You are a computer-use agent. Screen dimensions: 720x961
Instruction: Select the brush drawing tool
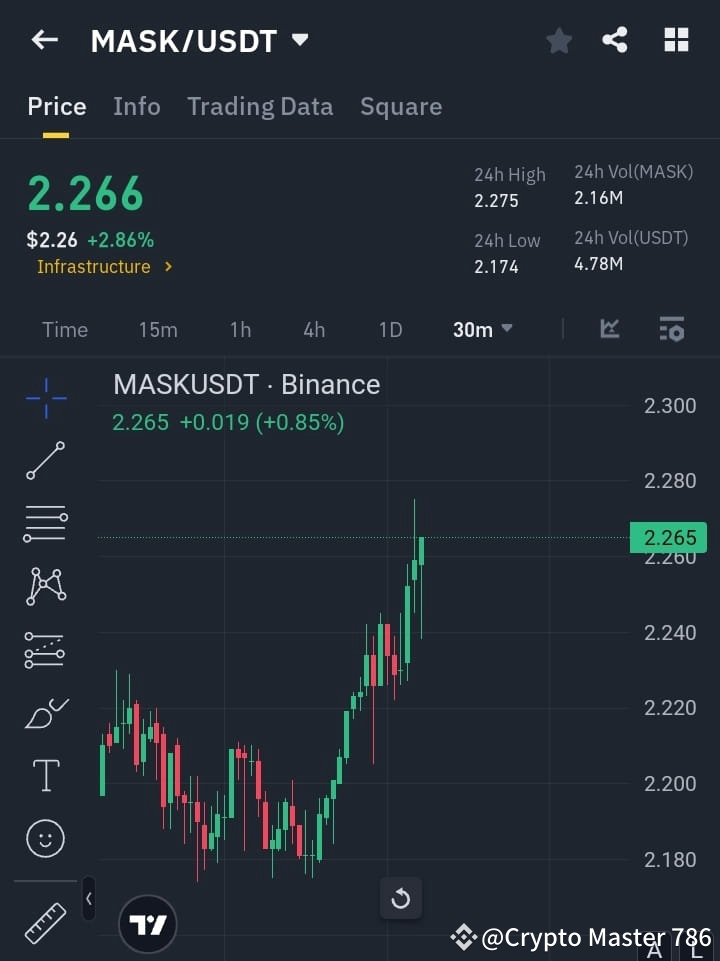pos(45,713)
